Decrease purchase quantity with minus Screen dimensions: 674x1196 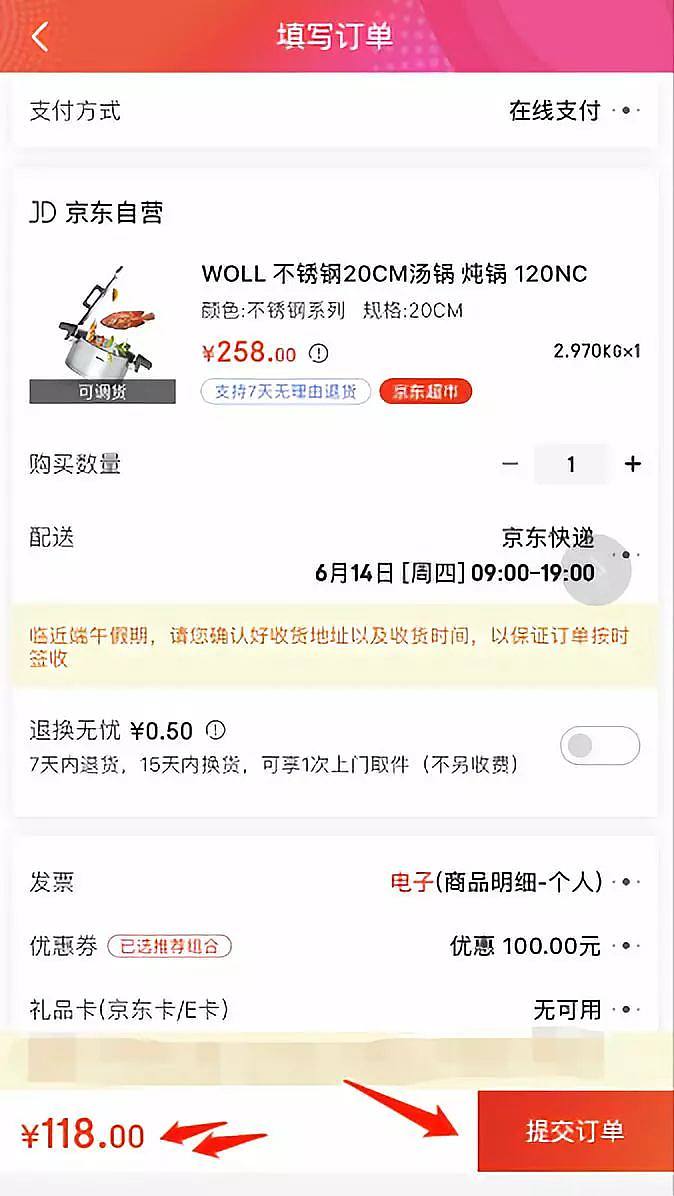510,464
